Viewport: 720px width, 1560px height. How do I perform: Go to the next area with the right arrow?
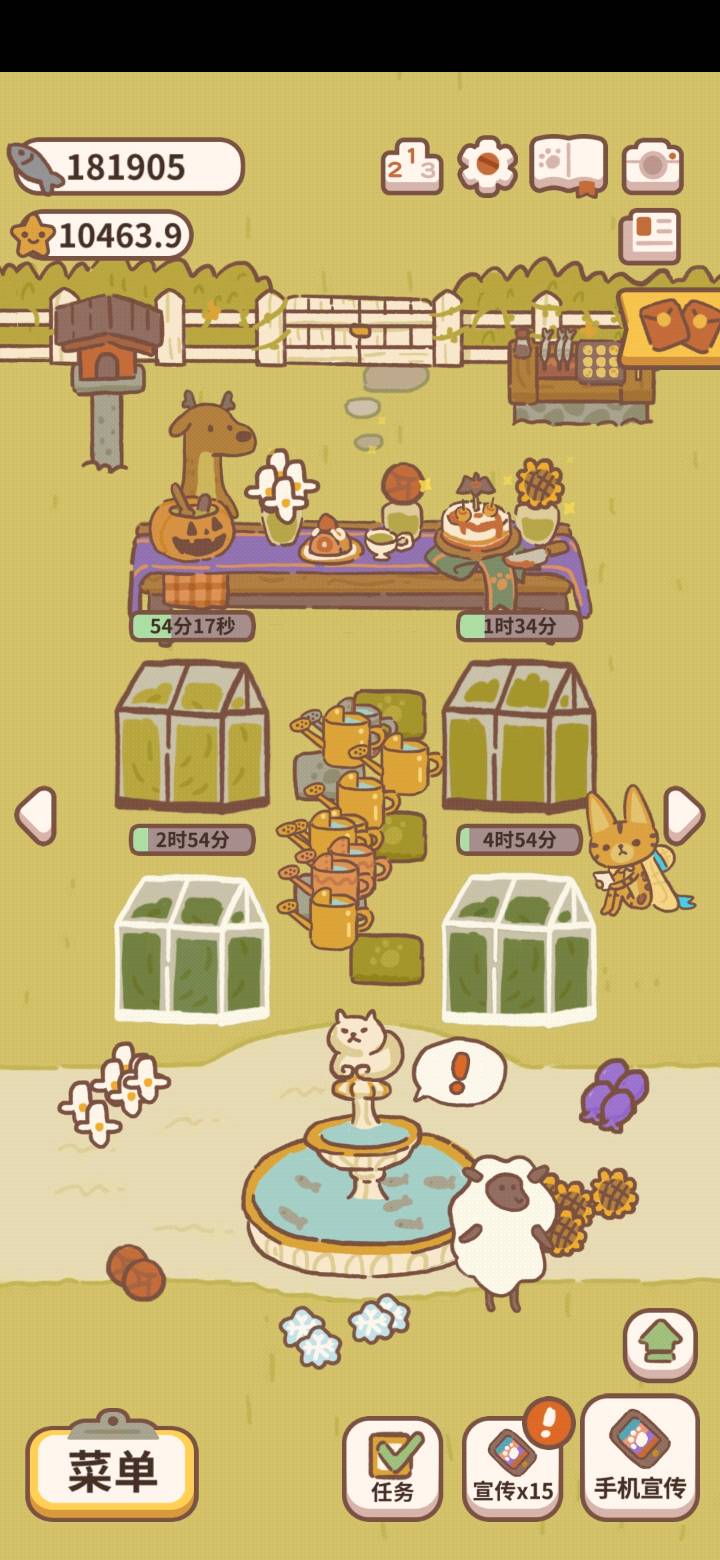tap(684, 815)
